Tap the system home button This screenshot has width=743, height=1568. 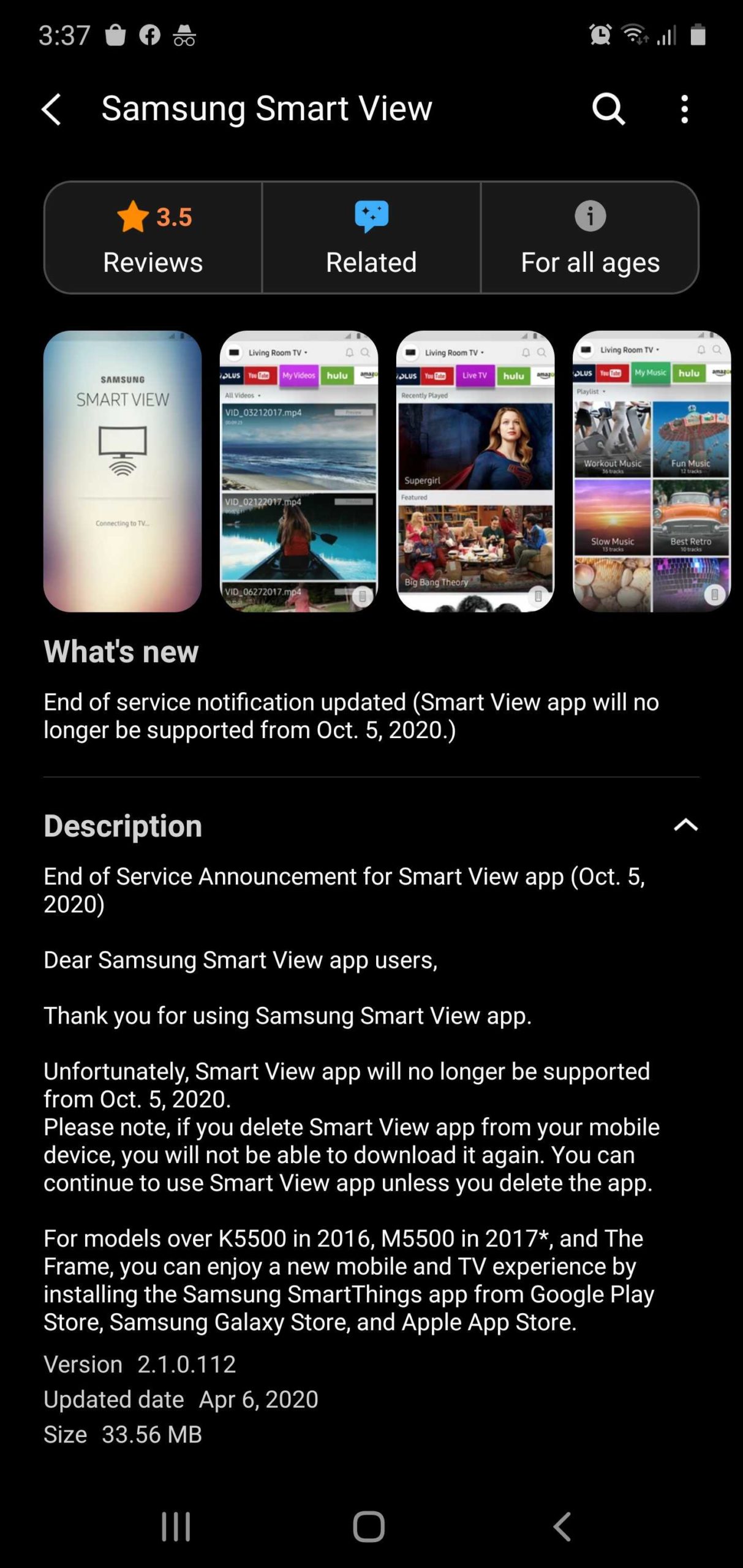click(x=369, y=1526)
